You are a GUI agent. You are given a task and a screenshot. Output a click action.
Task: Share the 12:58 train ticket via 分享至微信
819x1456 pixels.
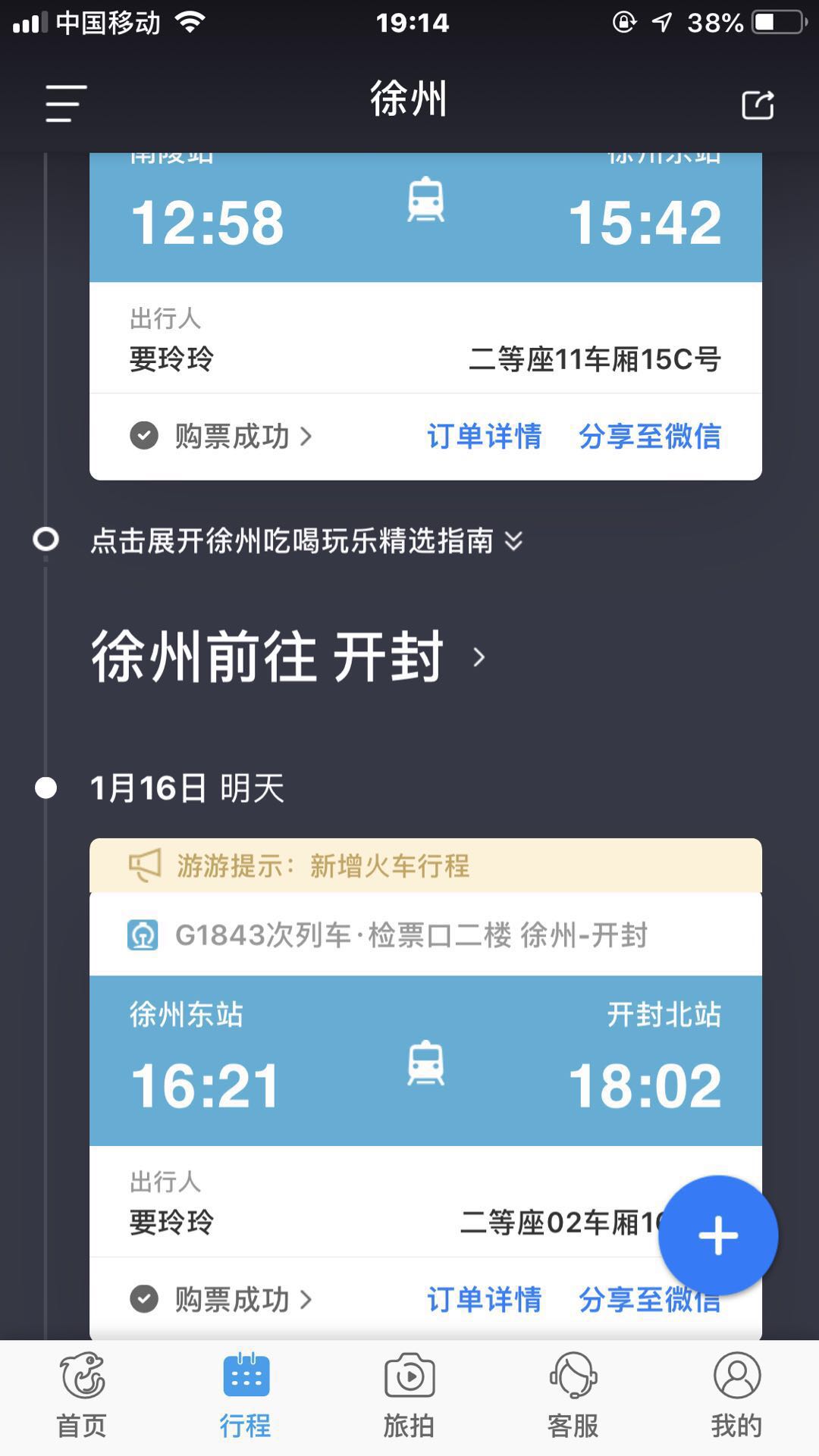coord(650,437)
